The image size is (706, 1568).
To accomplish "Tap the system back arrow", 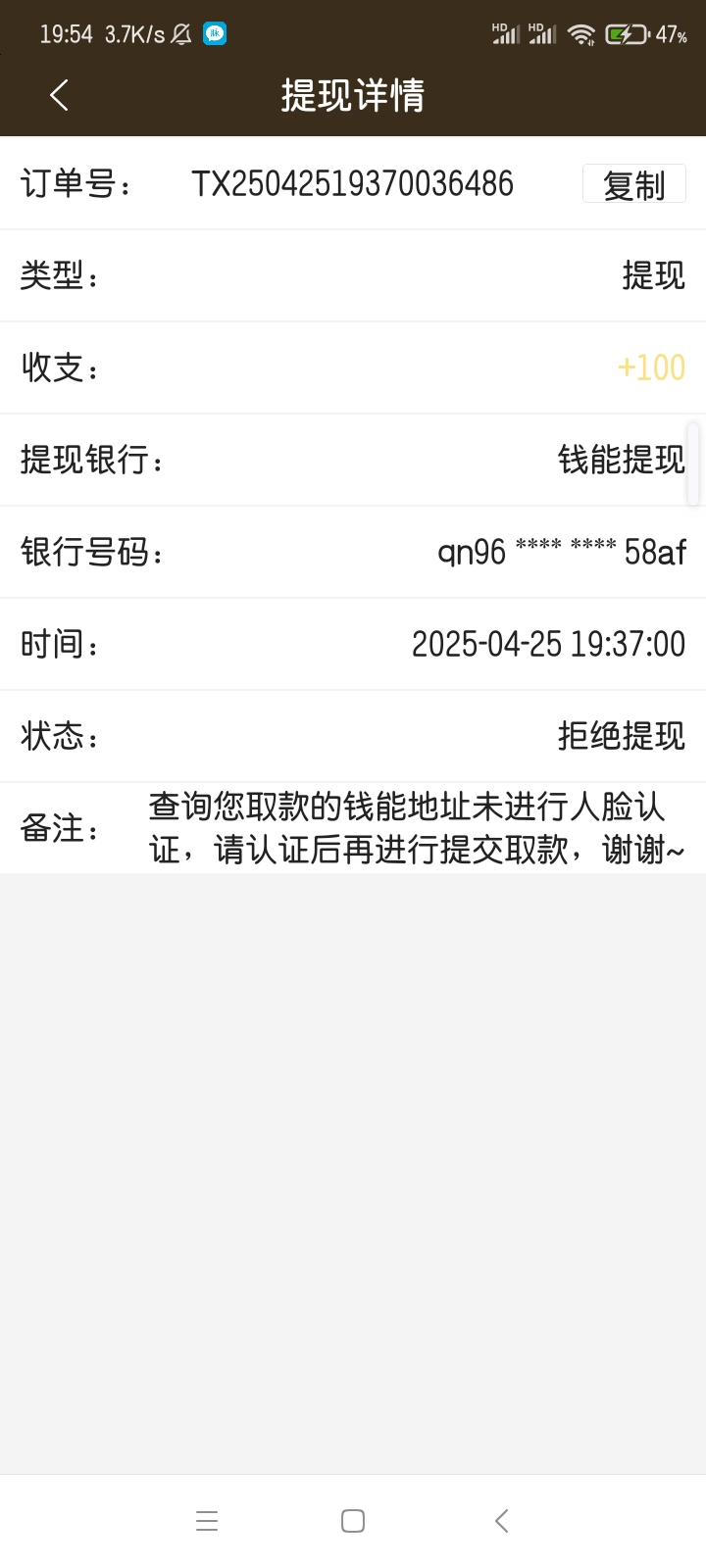I will click(501, 1521).
